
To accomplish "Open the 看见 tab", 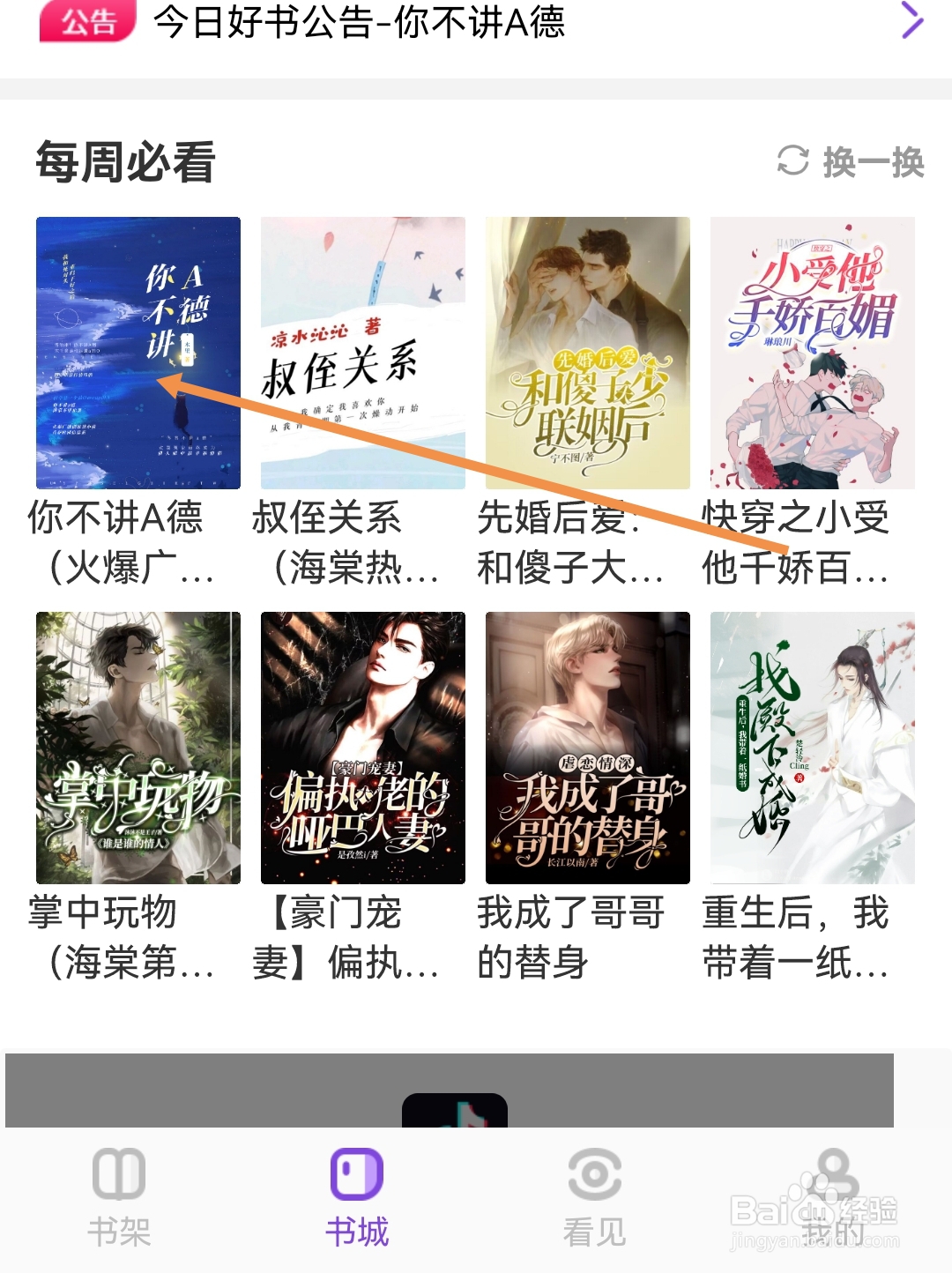I will tap(593, 1197).
